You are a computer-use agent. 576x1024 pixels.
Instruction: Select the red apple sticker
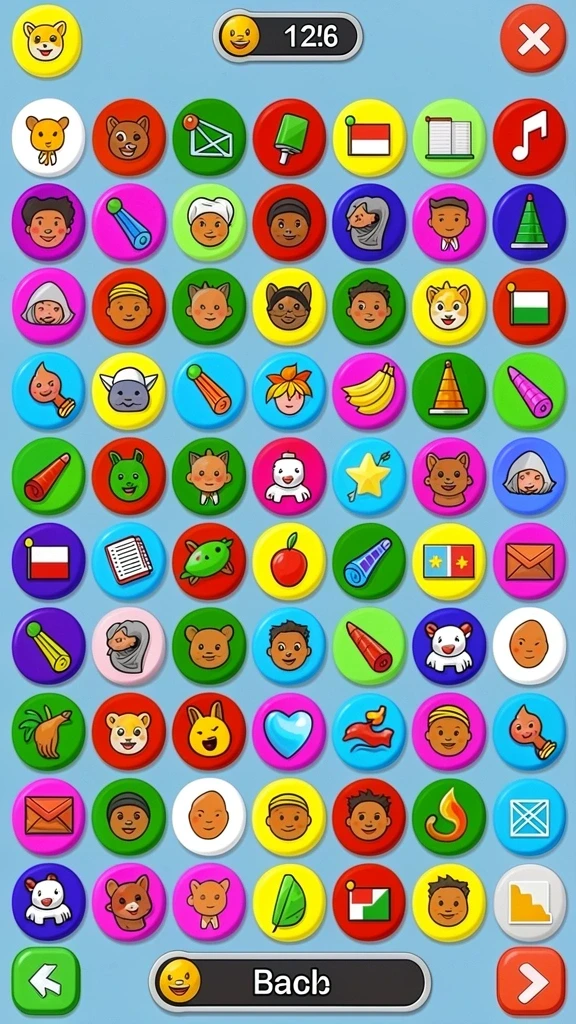click(x=289, y=562)
